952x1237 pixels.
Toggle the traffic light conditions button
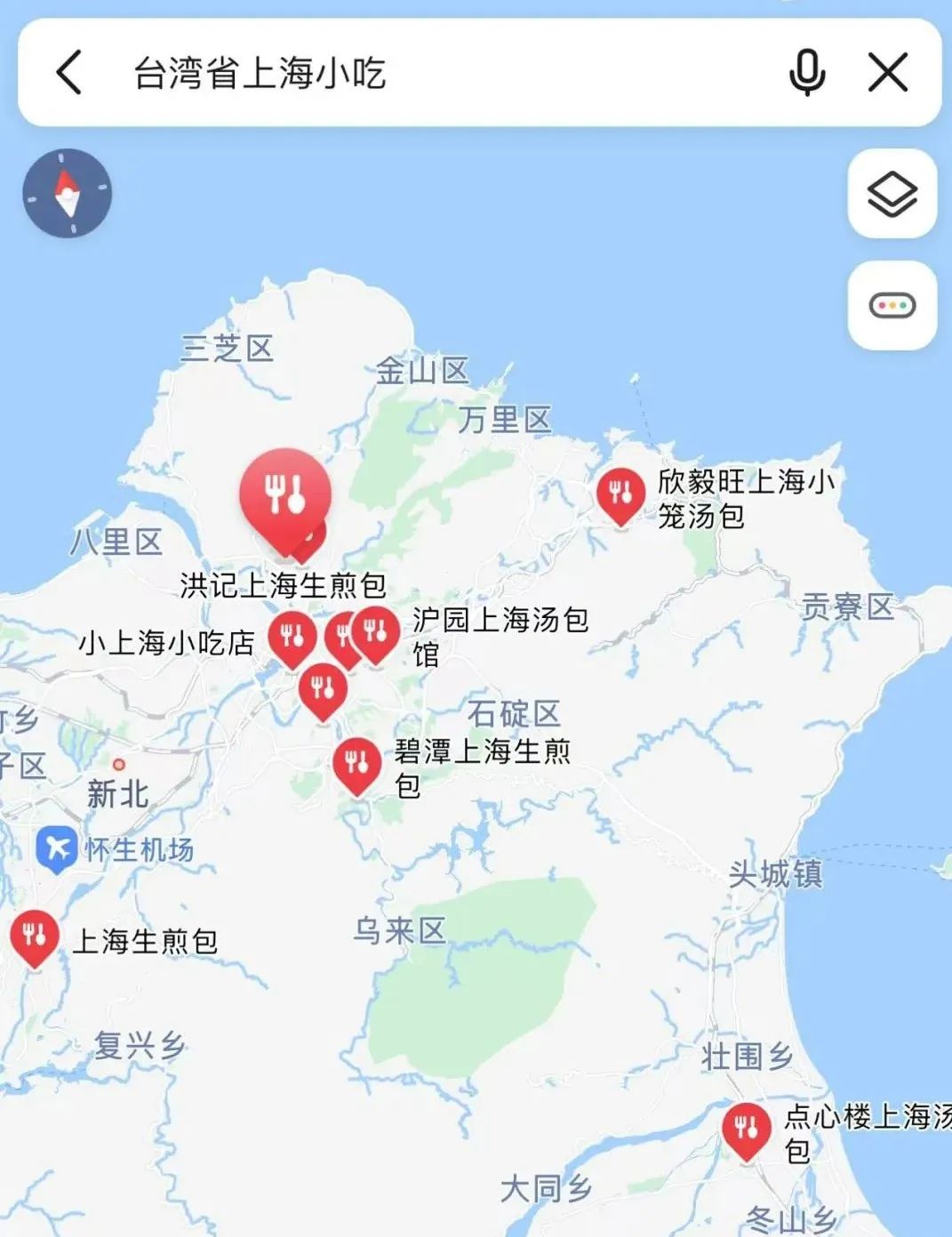tap(892, 306)
